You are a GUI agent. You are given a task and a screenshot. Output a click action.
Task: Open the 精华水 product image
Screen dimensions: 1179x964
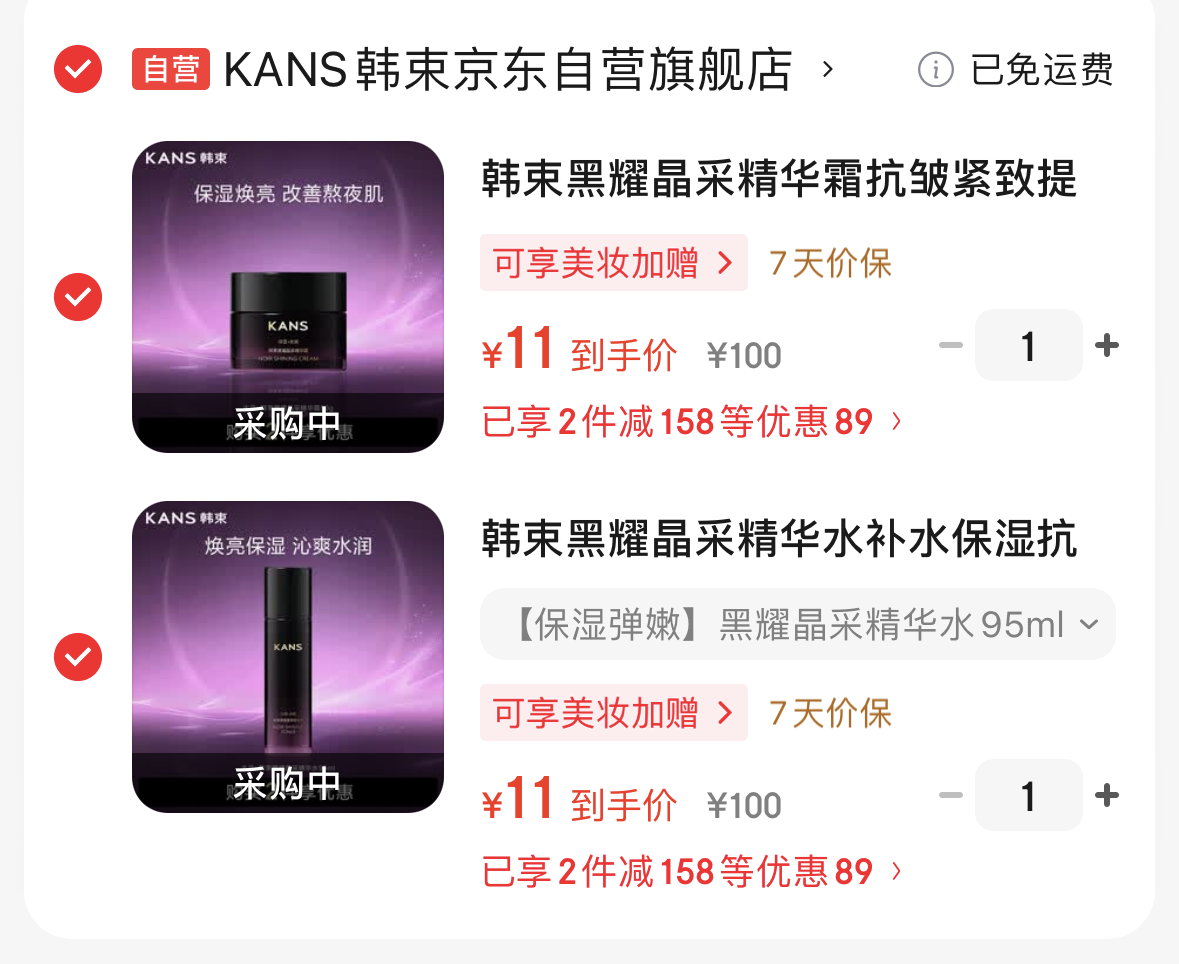(x=288, y=657)
